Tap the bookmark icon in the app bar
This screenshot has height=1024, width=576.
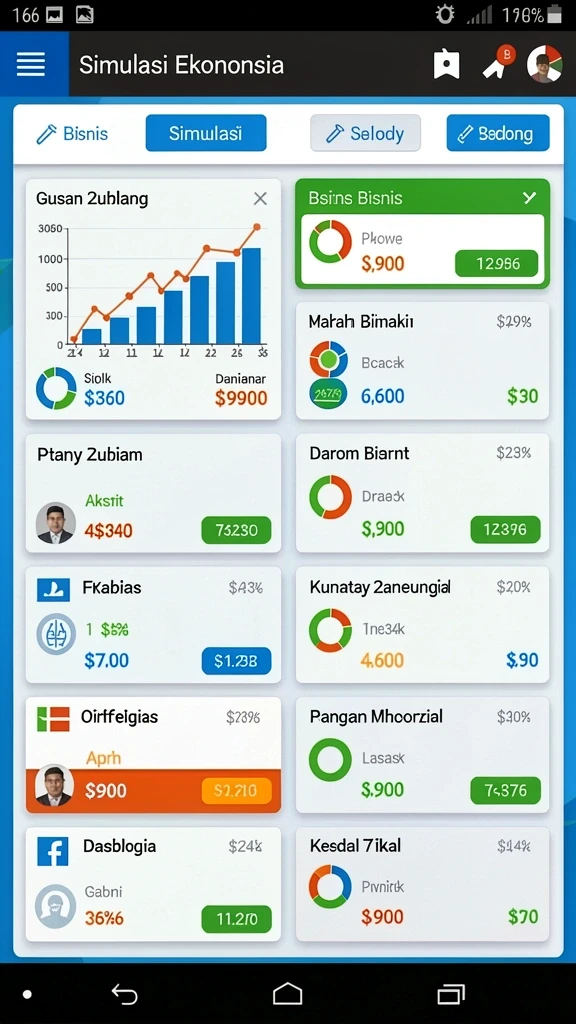[x=447, y=65]
